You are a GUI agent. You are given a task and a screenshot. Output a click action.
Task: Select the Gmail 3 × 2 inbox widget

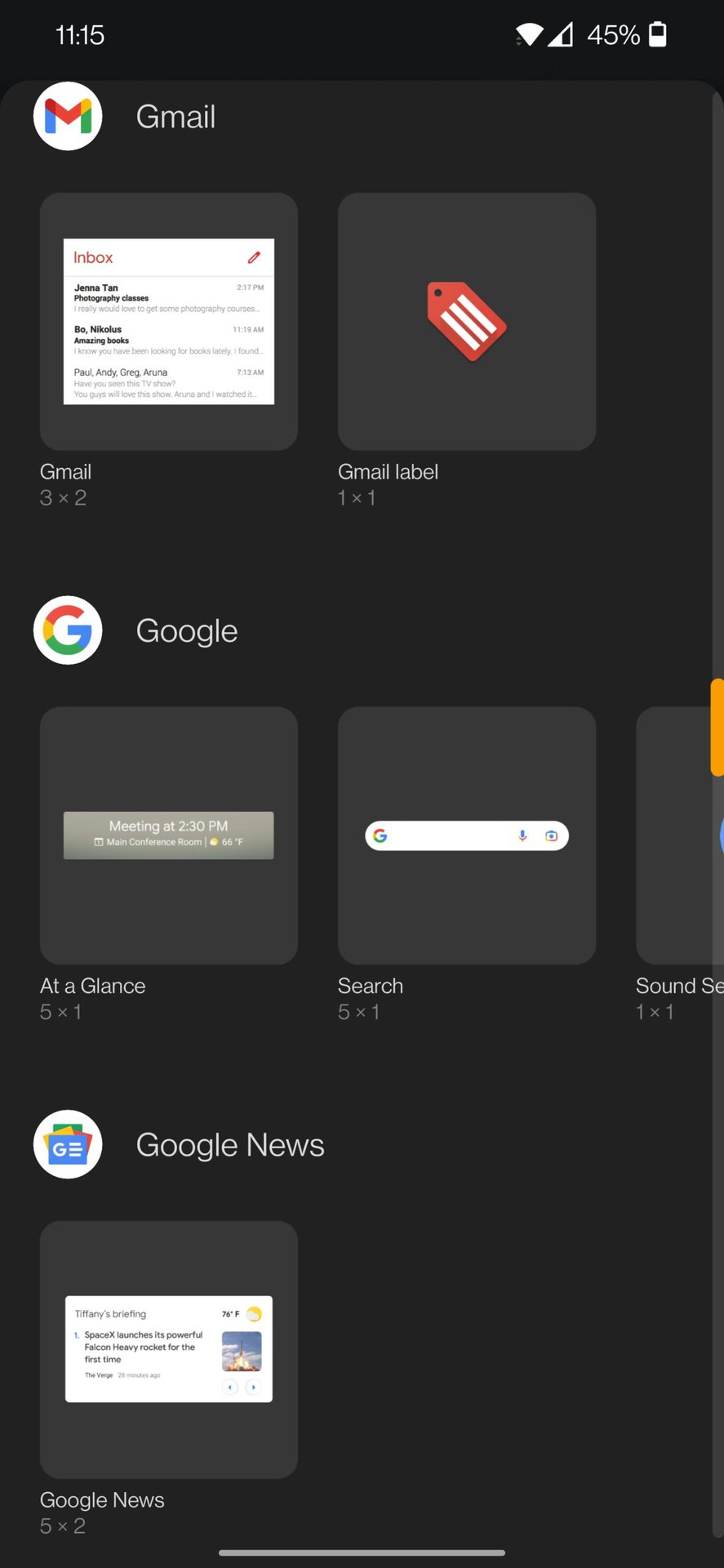(169, 321)
